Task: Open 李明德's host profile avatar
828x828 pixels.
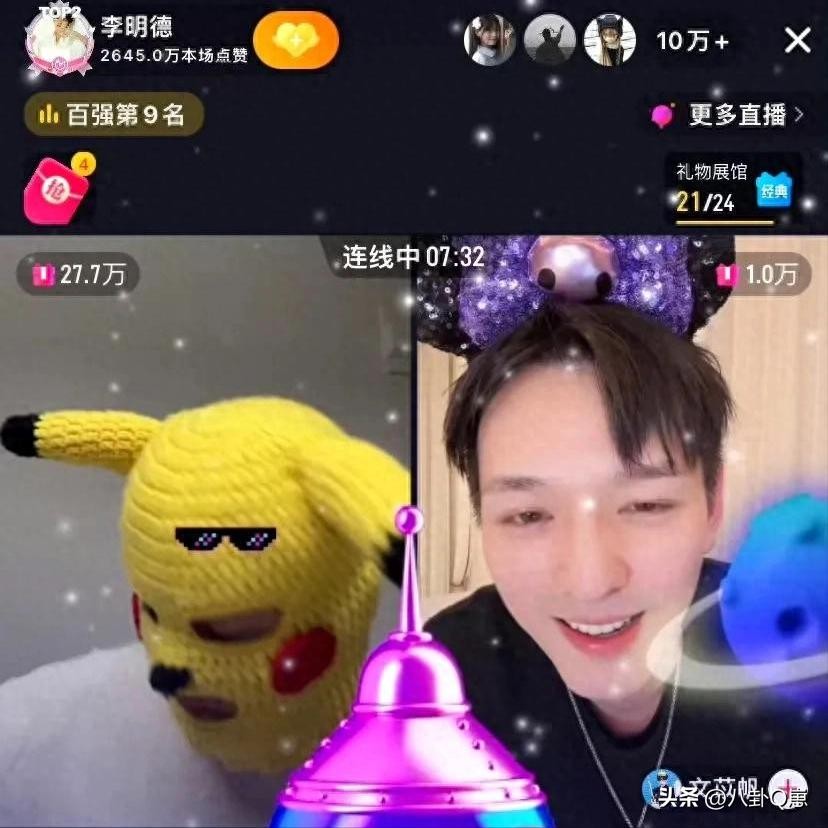Action: [x=59, y=42]
